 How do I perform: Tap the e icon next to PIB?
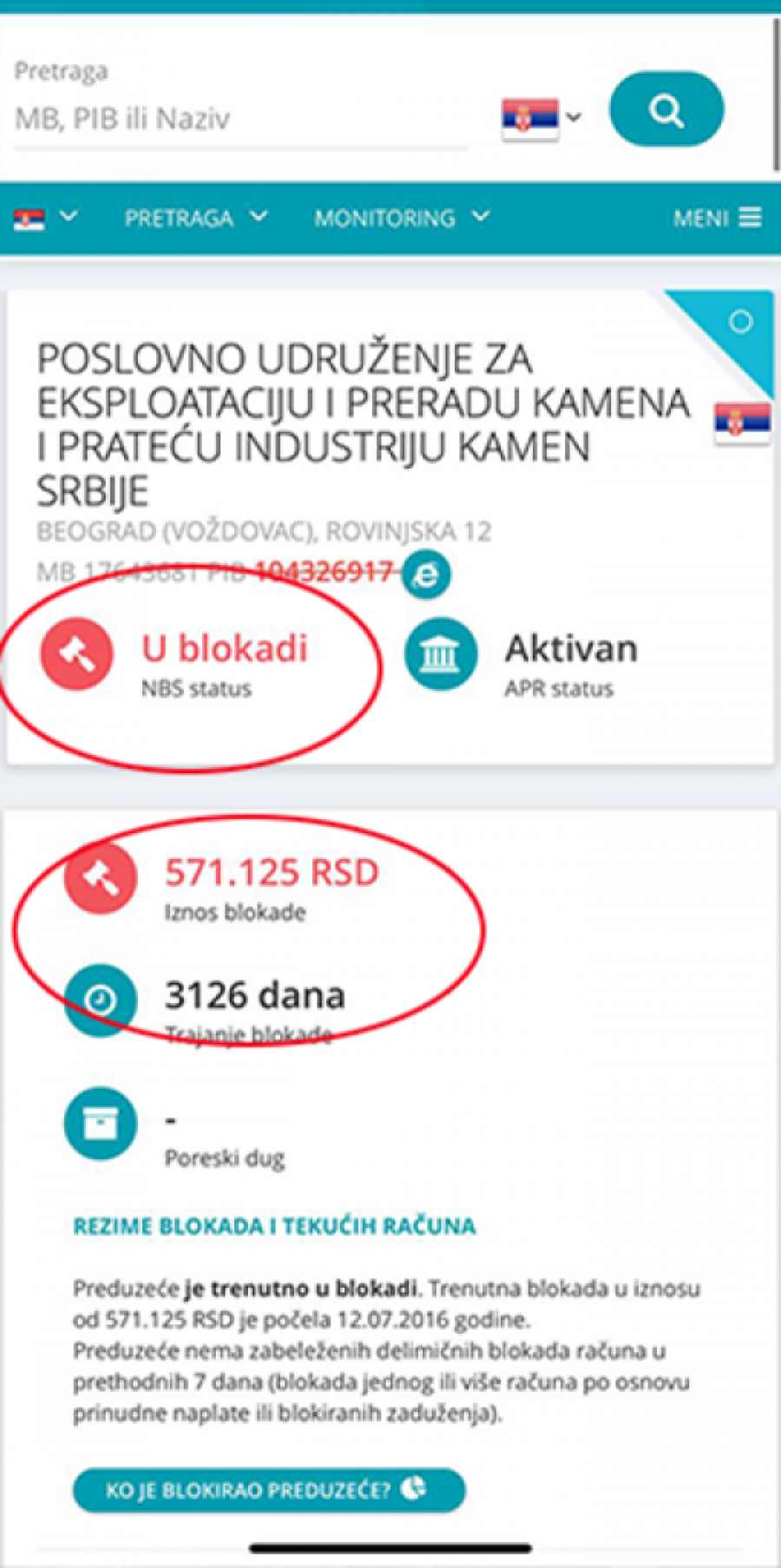coord(426,574)
